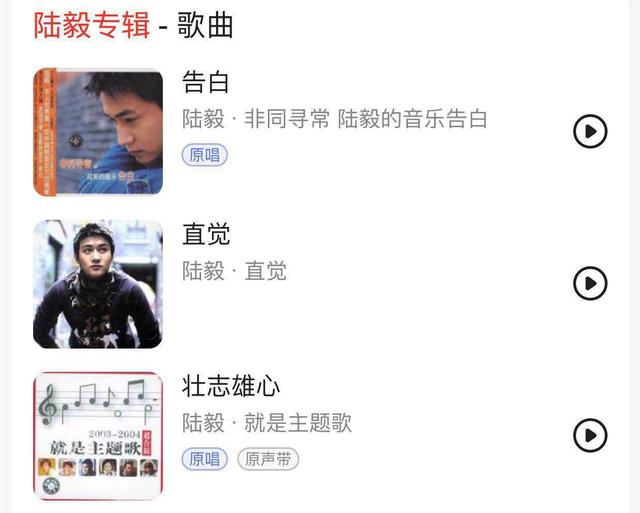
Task: View 就是主题歌 album cover
Action: (x=98, y=436)
